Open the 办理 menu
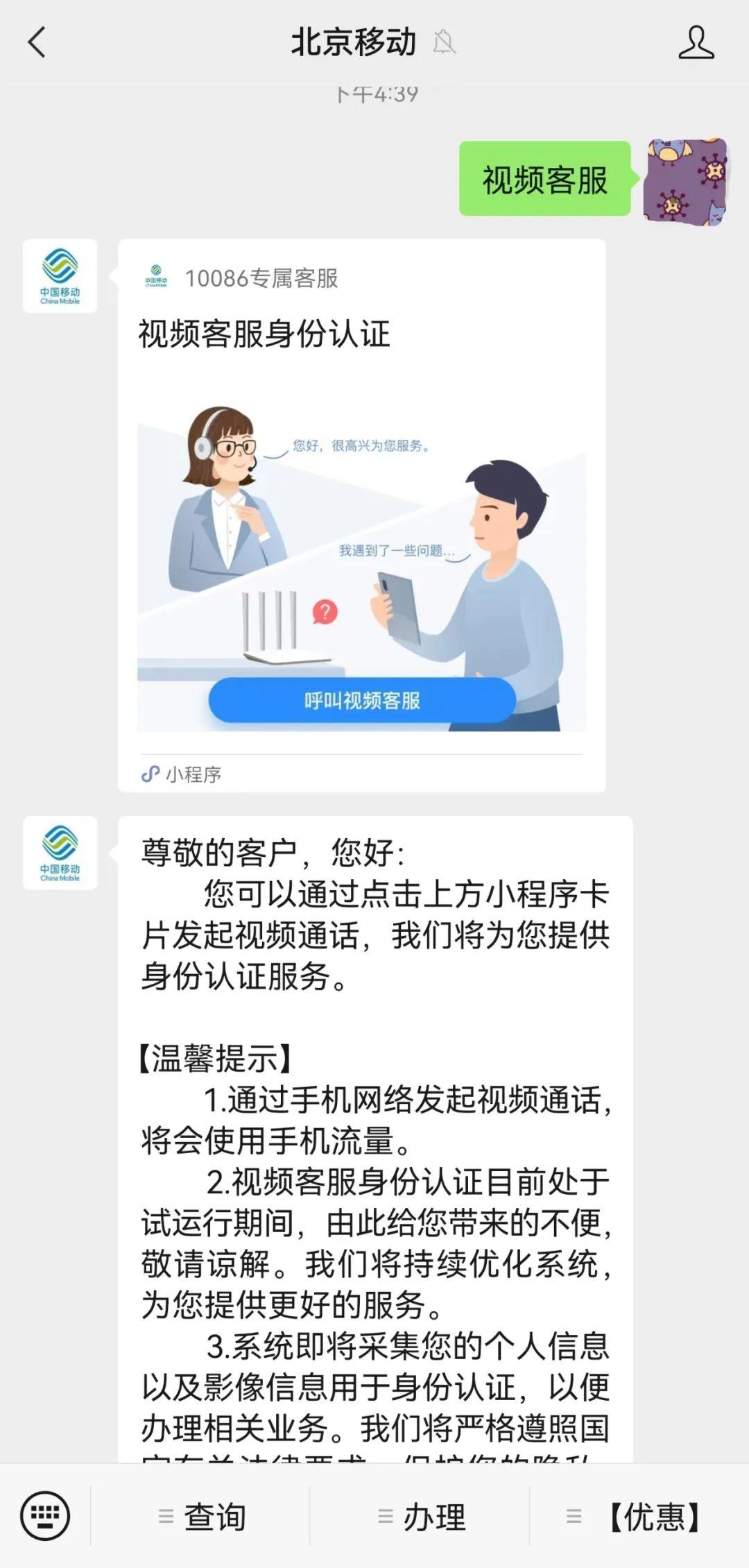This screenshot has height=1568, width=749. coord(420,1516)
